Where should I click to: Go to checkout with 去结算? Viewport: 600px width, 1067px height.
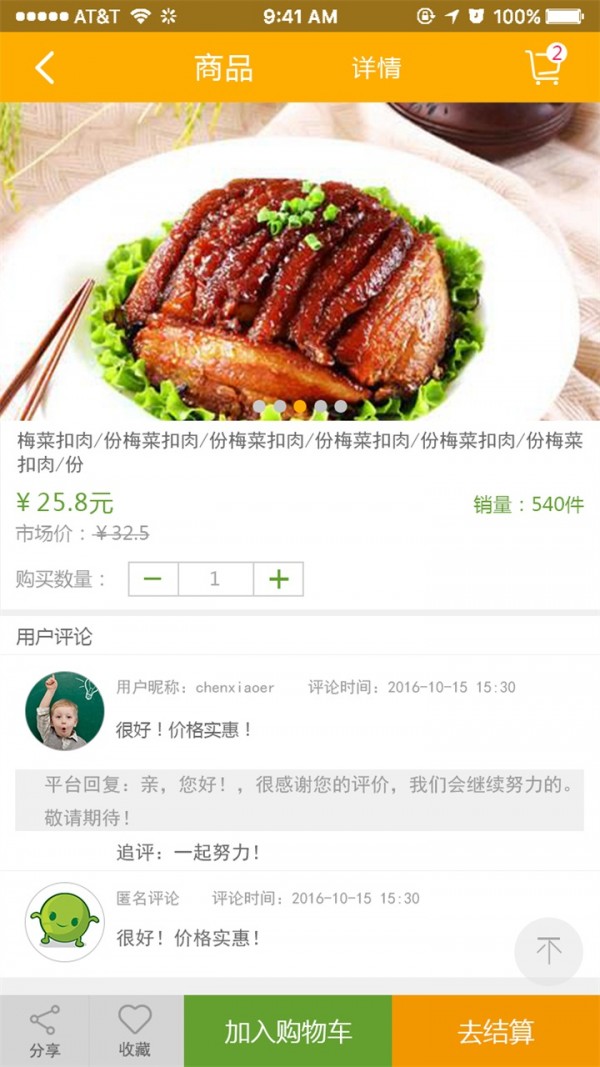[496, 1031]
